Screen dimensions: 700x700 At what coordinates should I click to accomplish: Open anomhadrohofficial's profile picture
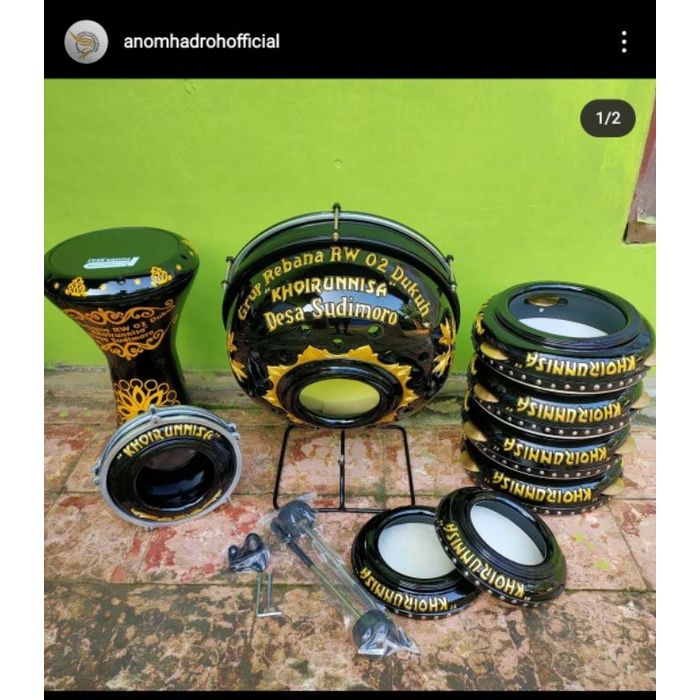86,41
